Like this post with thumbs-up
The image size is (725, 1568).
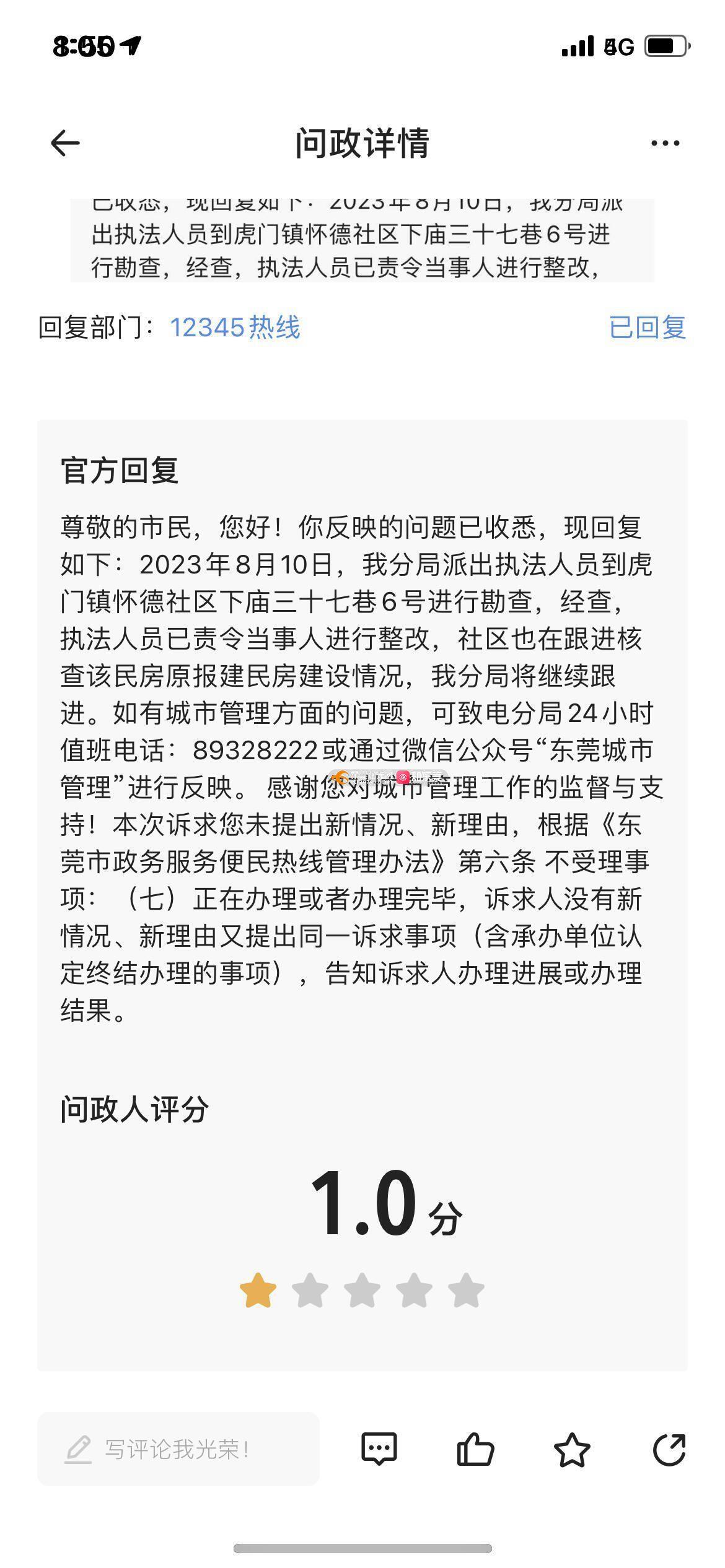[x=475, y=1449]
